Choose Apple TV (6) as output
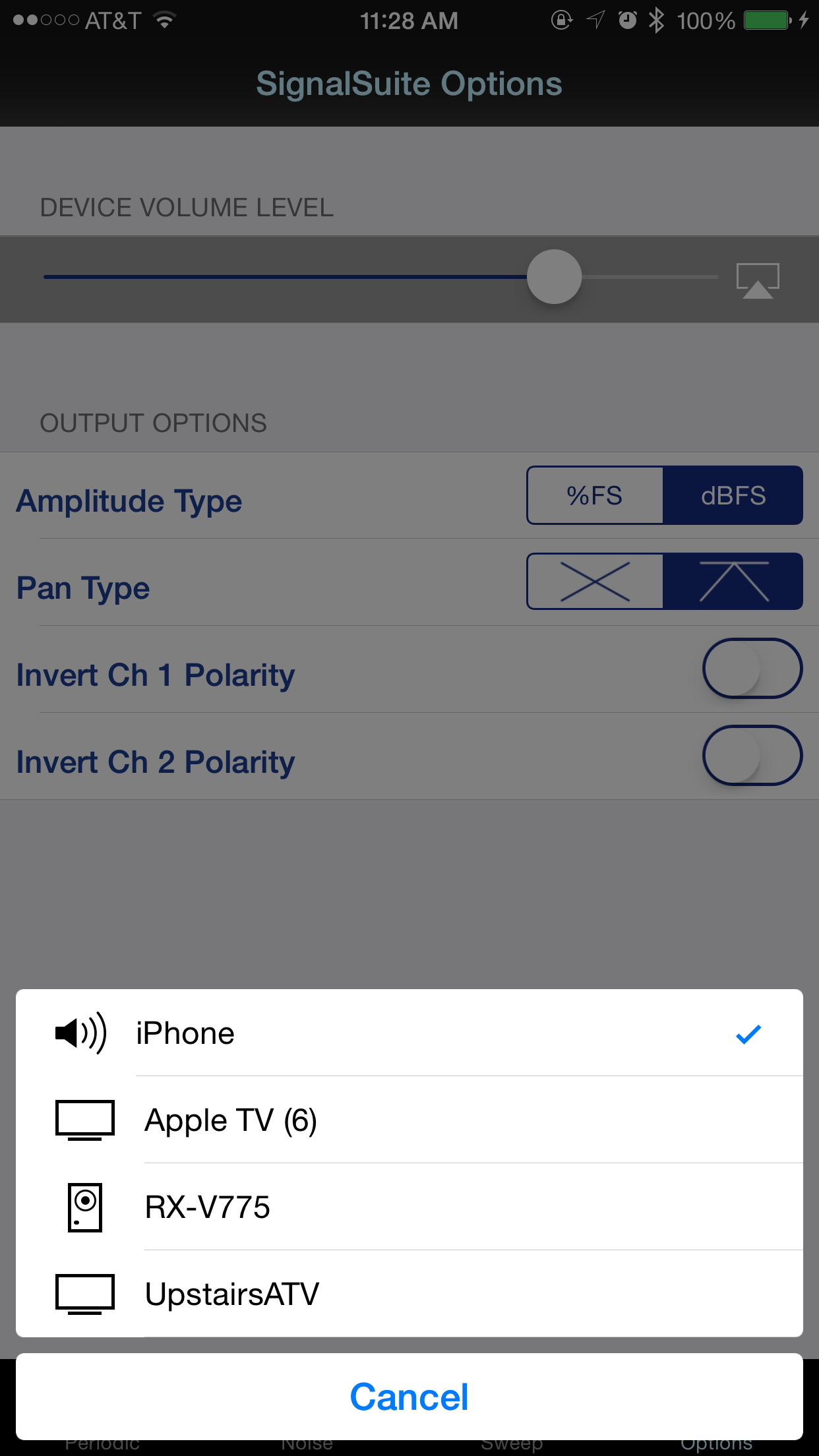 pos(409,1120)
